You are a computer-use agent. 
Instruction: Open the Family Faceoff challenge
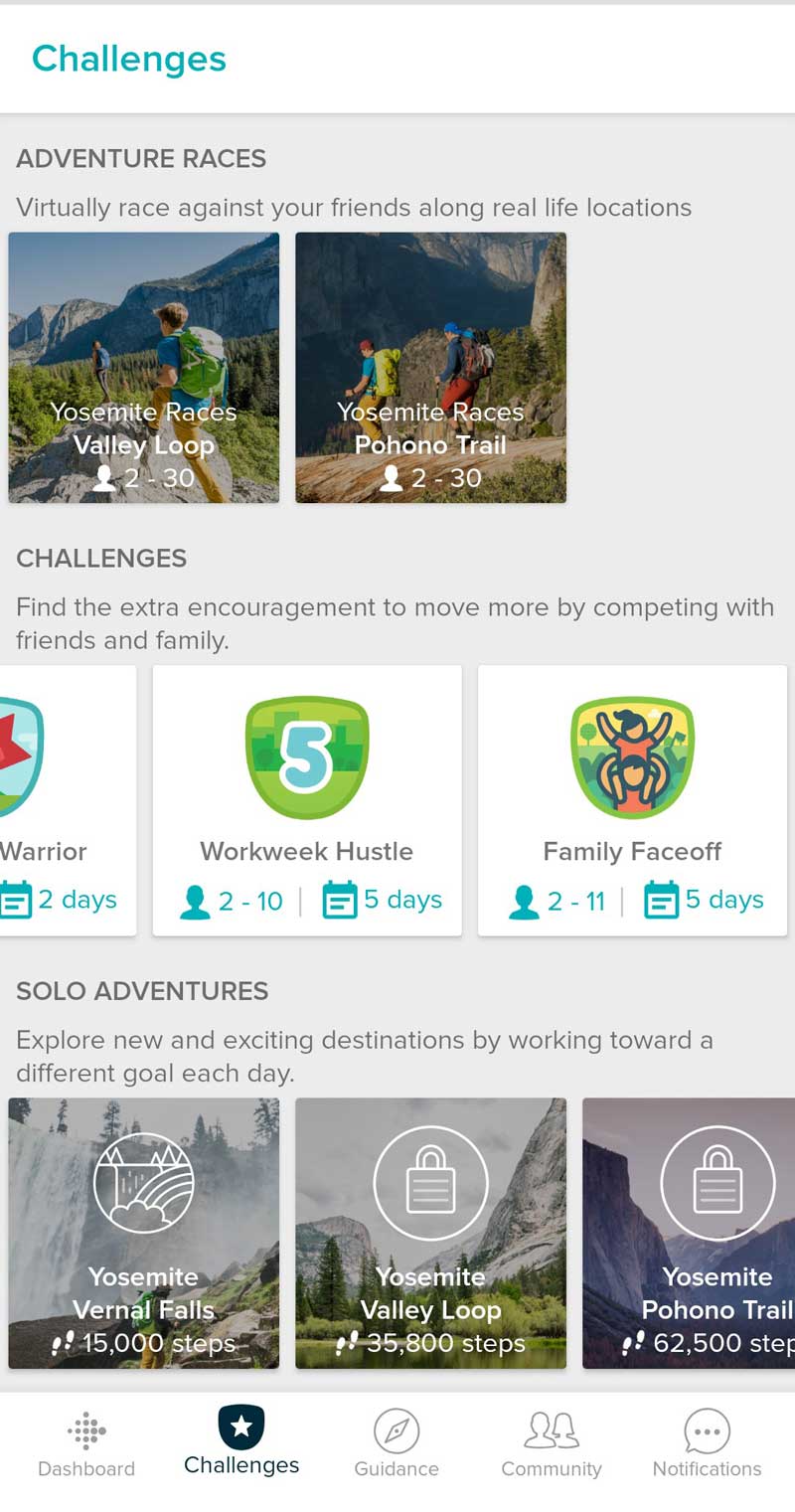coord(632,800)
